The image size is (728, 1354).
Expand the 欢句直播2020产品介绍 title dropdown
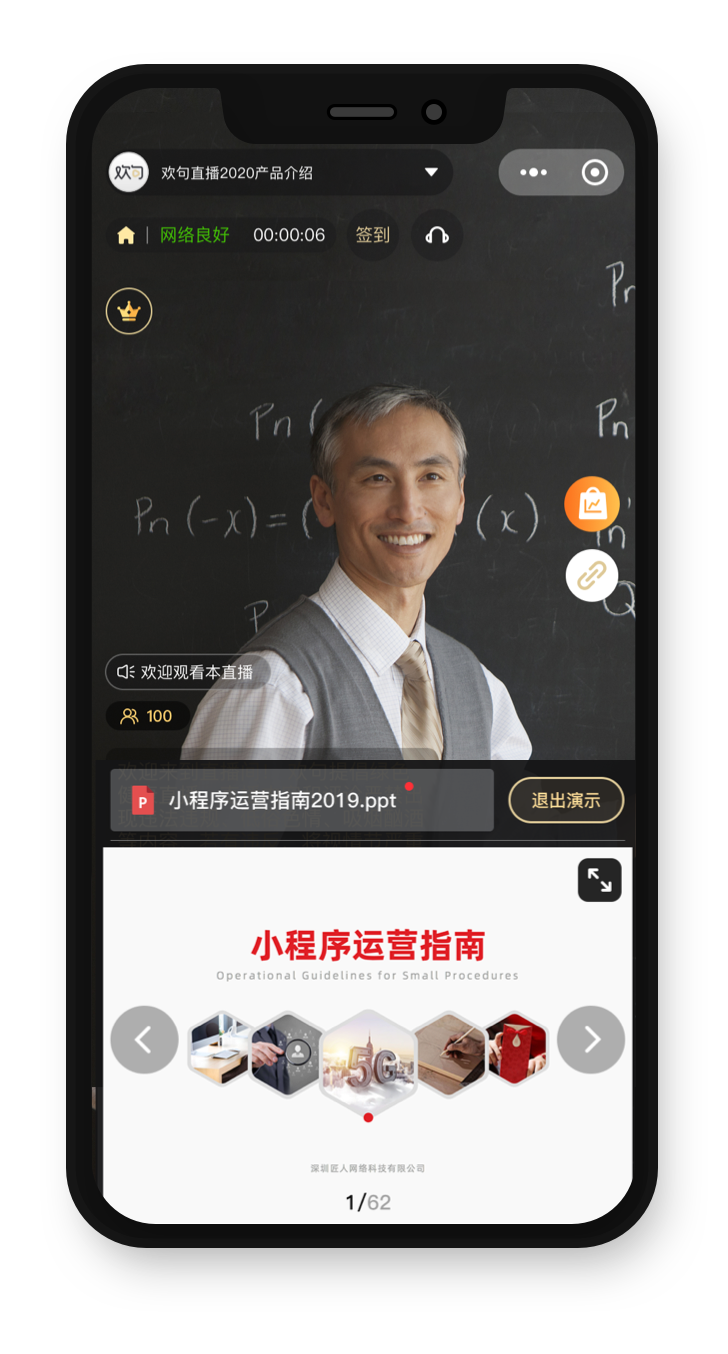click(x=431, y=172)
